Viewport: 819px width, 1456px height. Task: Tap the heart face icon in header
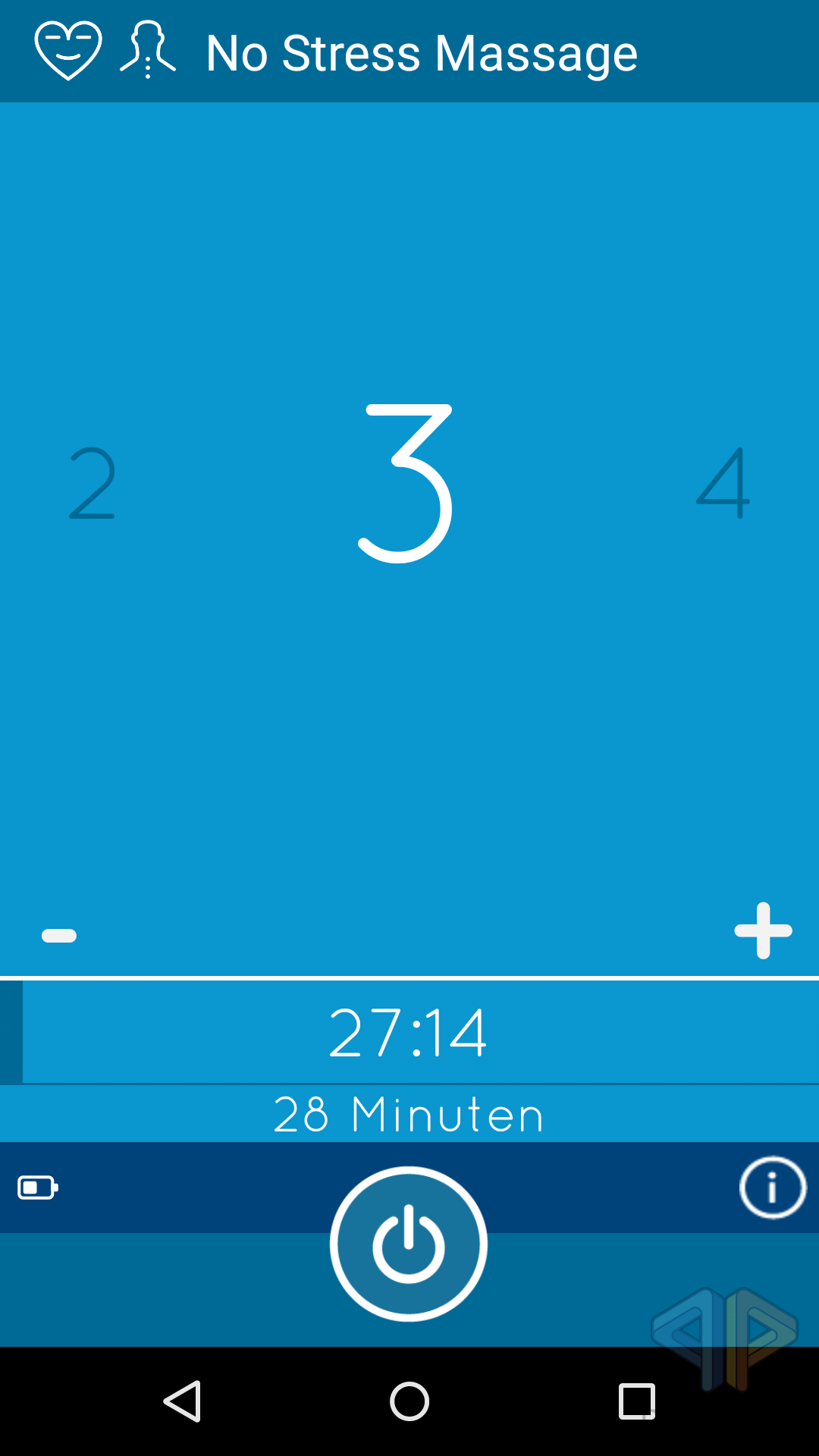(x=68, y=51)
